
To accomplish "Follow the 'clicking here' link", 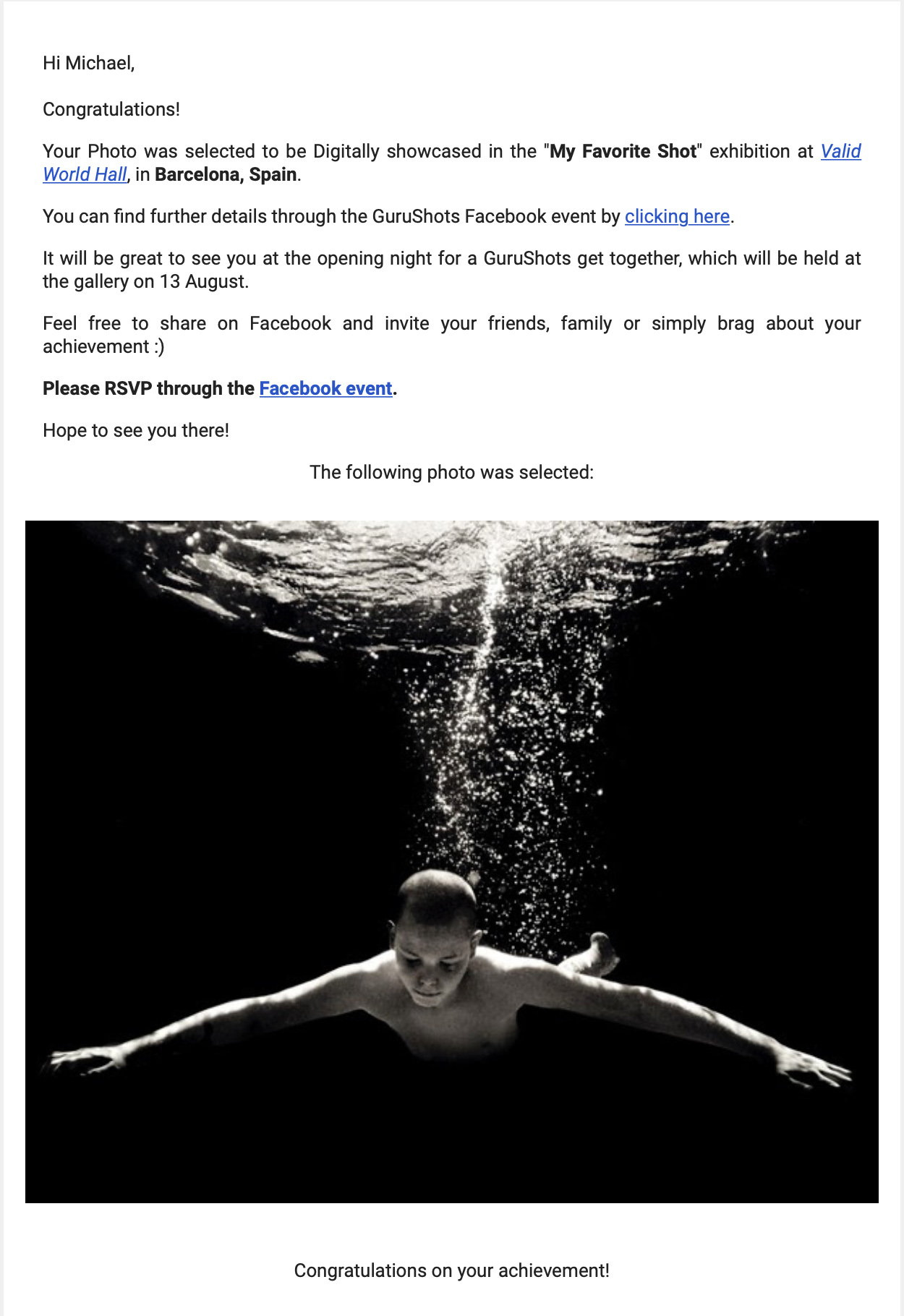I will click(x=676, y=216).
